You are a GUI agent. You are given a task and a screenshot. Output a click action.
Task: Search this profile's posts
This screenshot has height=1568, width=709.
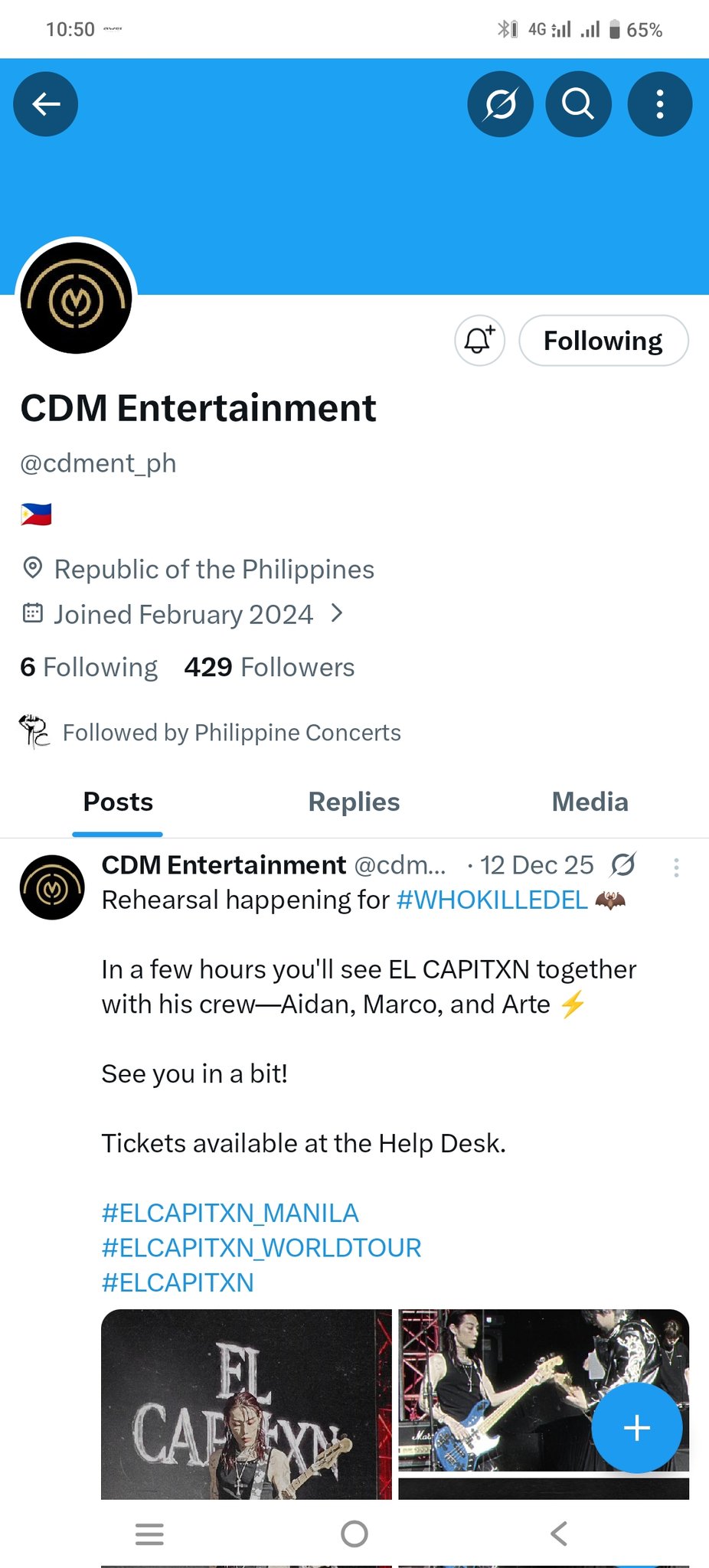(x=578, y=104)
